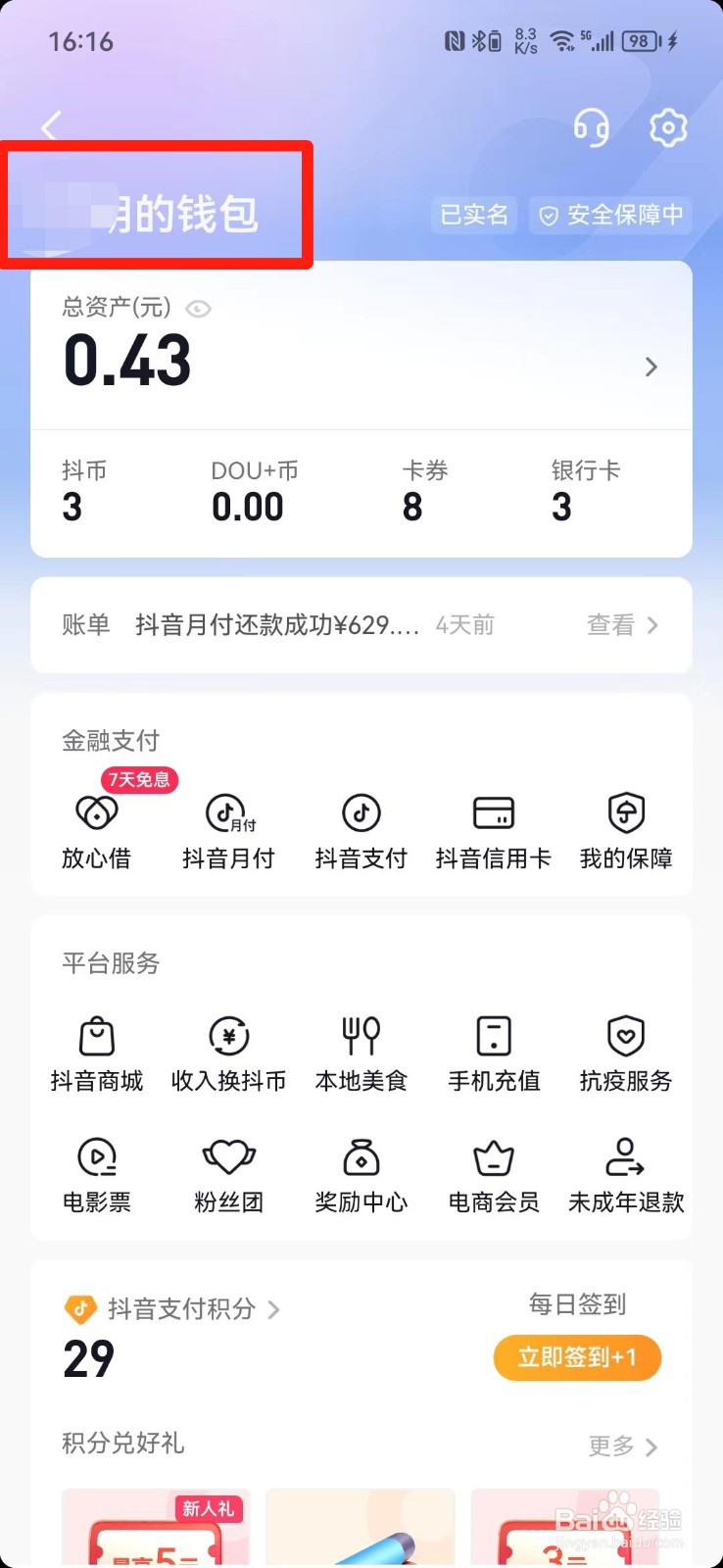Open wallet settings gear
723x1568 pixels.
click(668, 127)
